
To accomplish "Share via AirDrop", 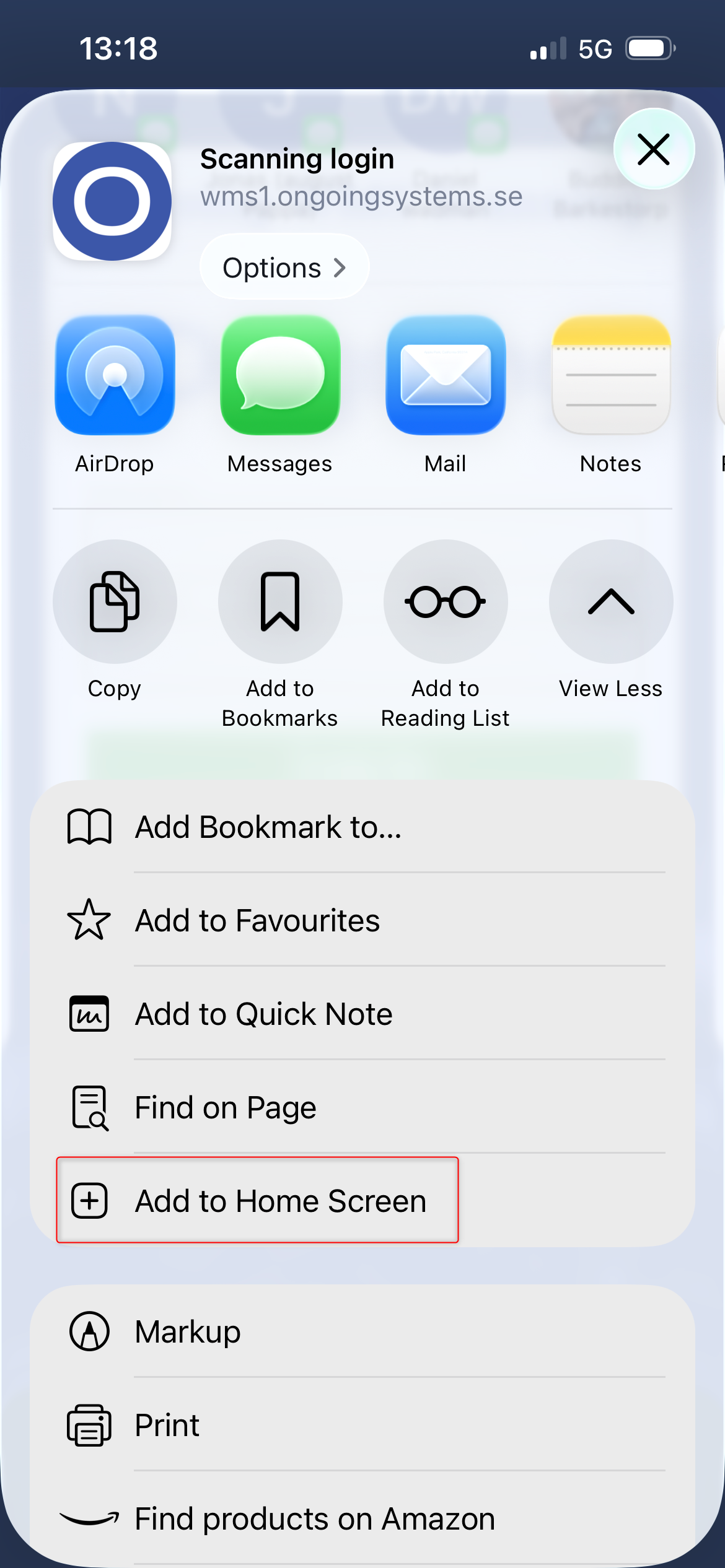I will [115, 376].
